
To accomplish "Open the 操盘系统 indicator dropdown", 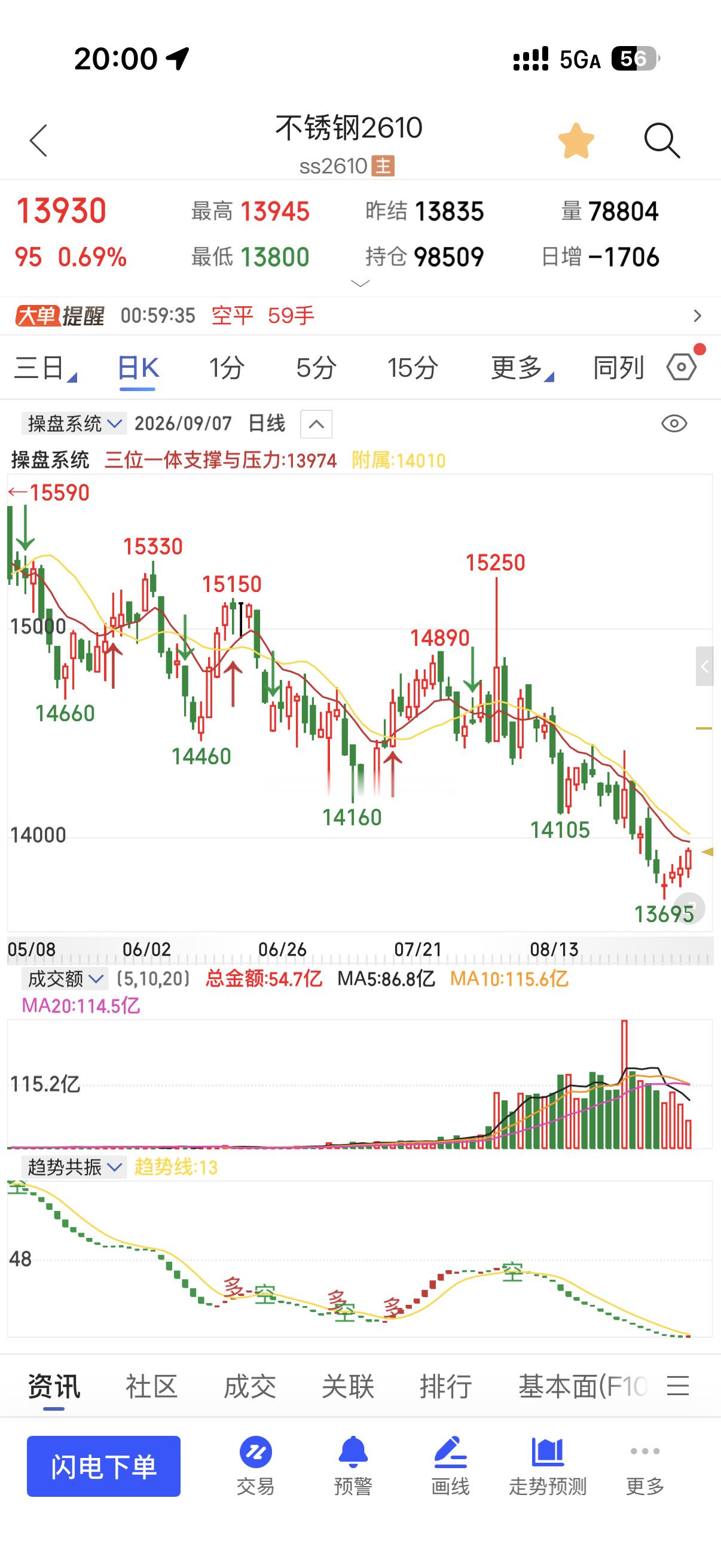I will coord(74,423).
